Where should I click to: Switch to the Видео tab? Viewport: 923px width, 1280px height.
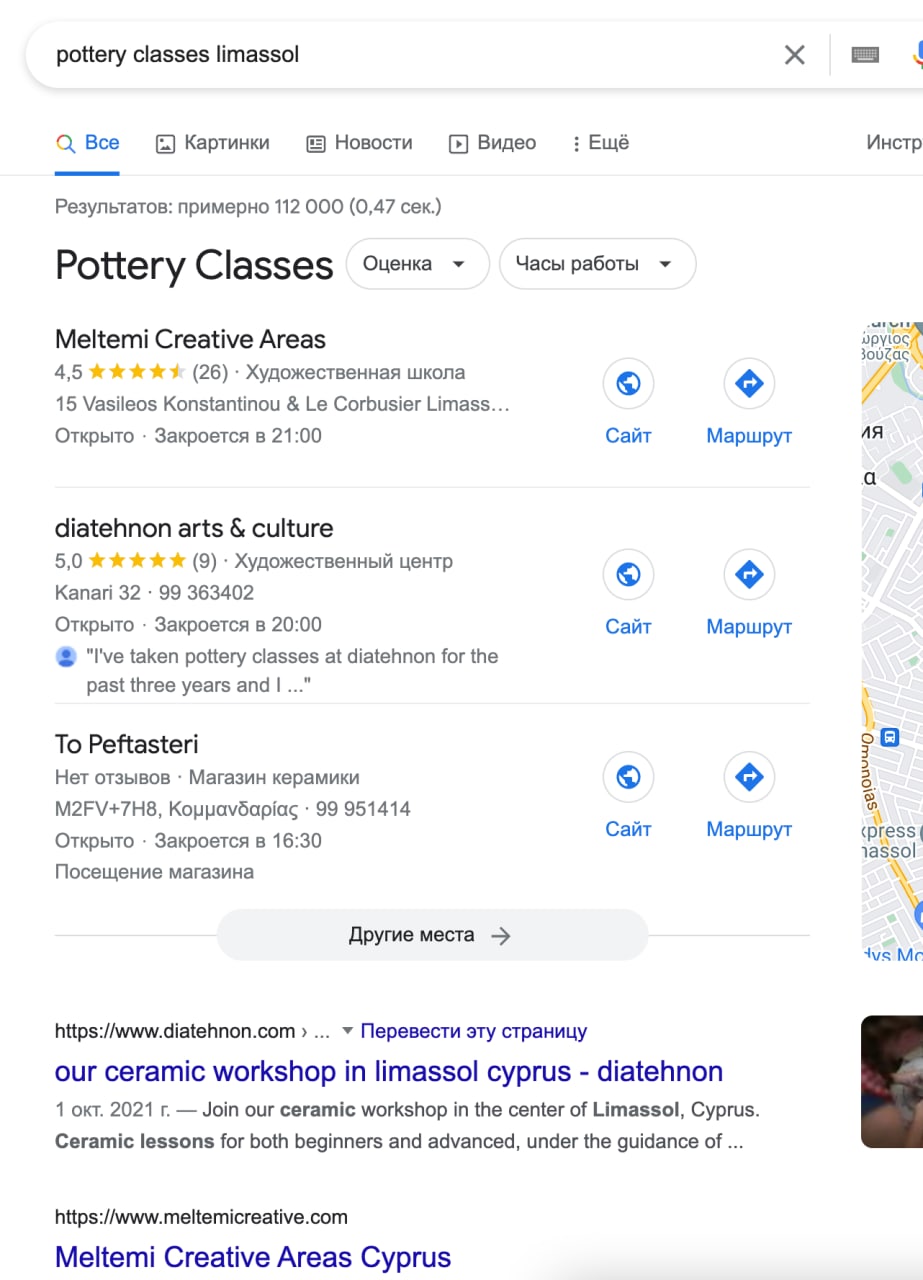point(492,143)
